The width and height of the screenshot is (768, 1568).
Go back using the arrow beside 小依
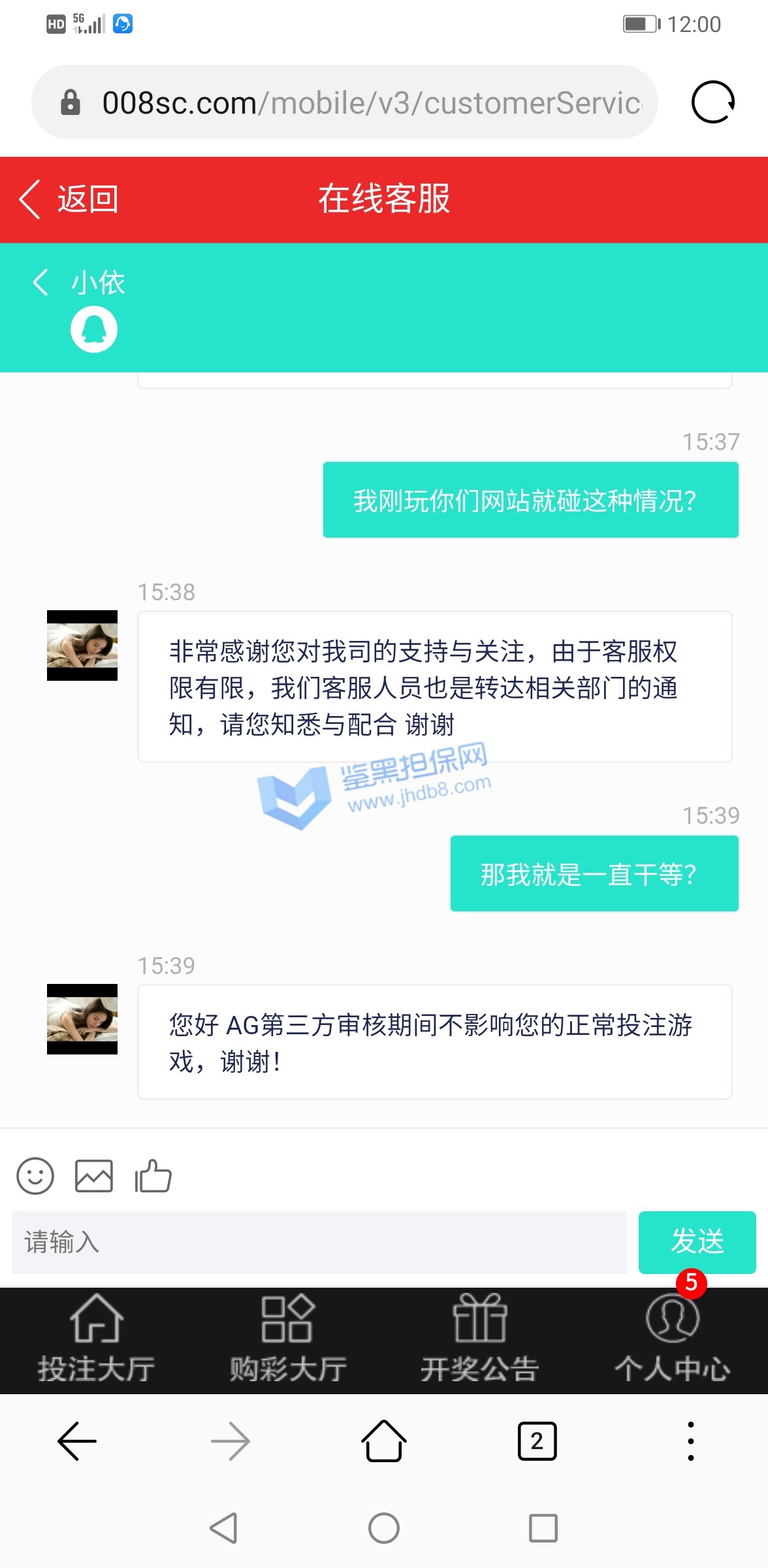tap(40, 282)
